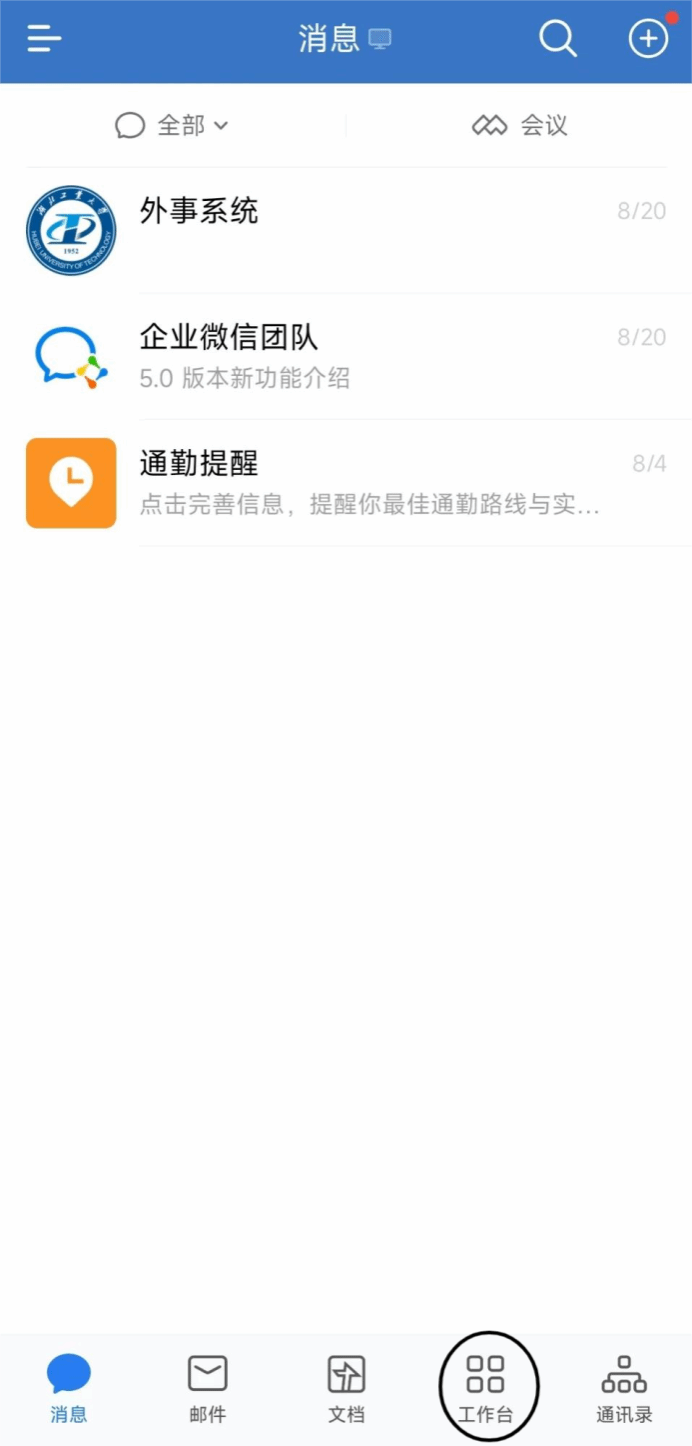Image resolution: width=692 pixels, height=1446 pixels.
Task: Open the 会议 meetings section
Action: 520,125
